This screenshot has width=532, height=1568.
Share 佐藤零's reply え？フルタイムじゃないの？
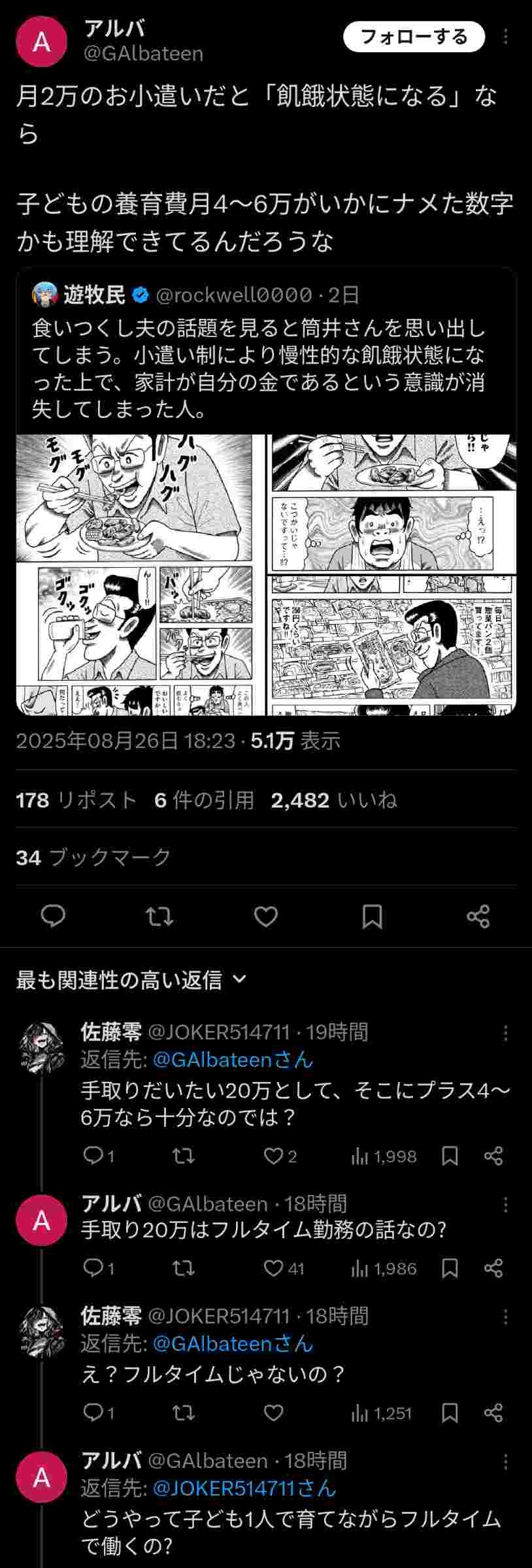[x=493, y=1413]
